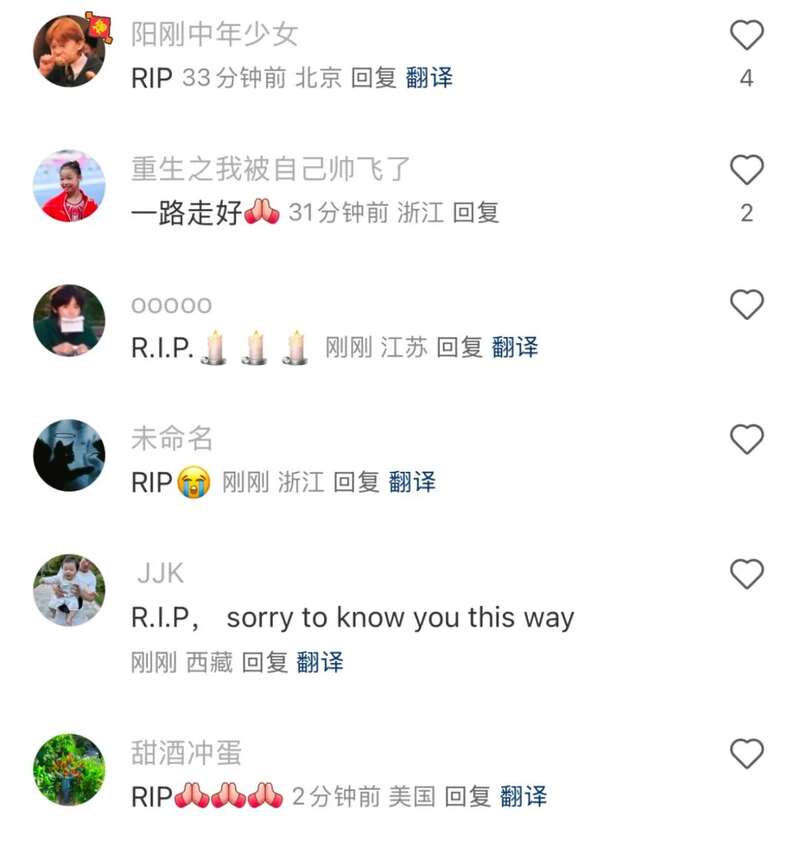
Task: View 甜酒冲蛋's profile avatar
Action: click(69, 769)
